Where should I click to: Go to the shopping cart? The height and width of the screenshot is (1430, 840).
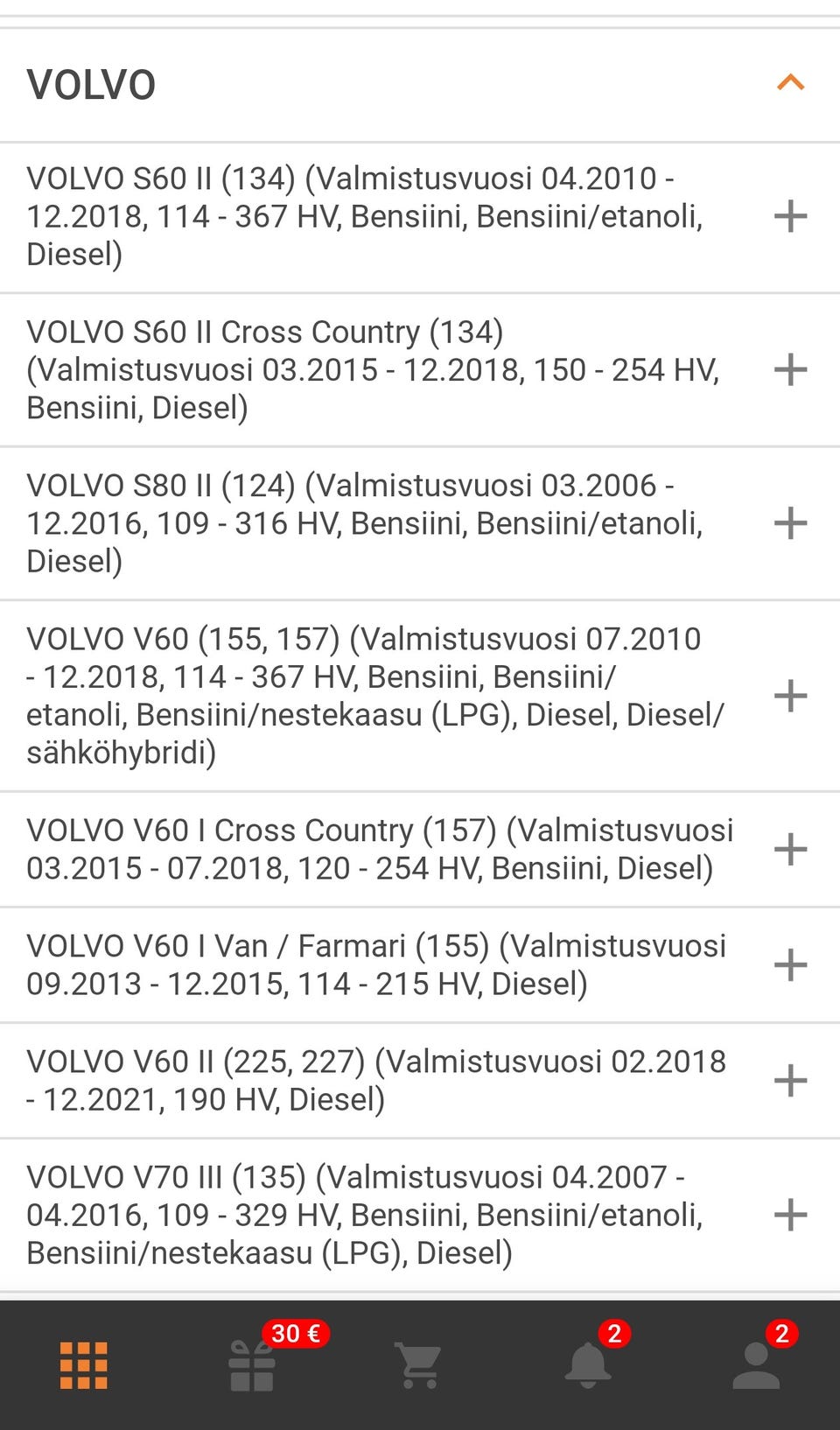click(420, 1365)
